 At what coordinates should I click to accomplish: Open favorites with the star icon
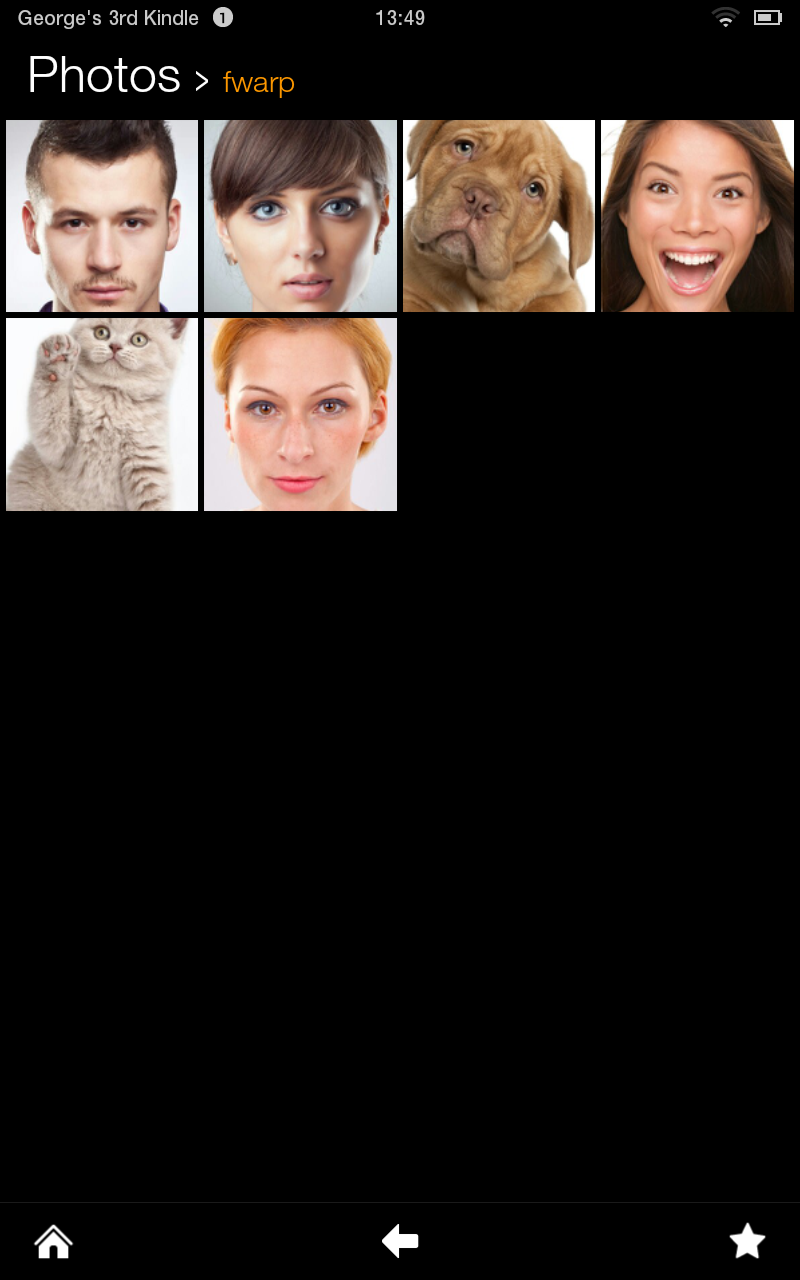tap(747, 1242)
